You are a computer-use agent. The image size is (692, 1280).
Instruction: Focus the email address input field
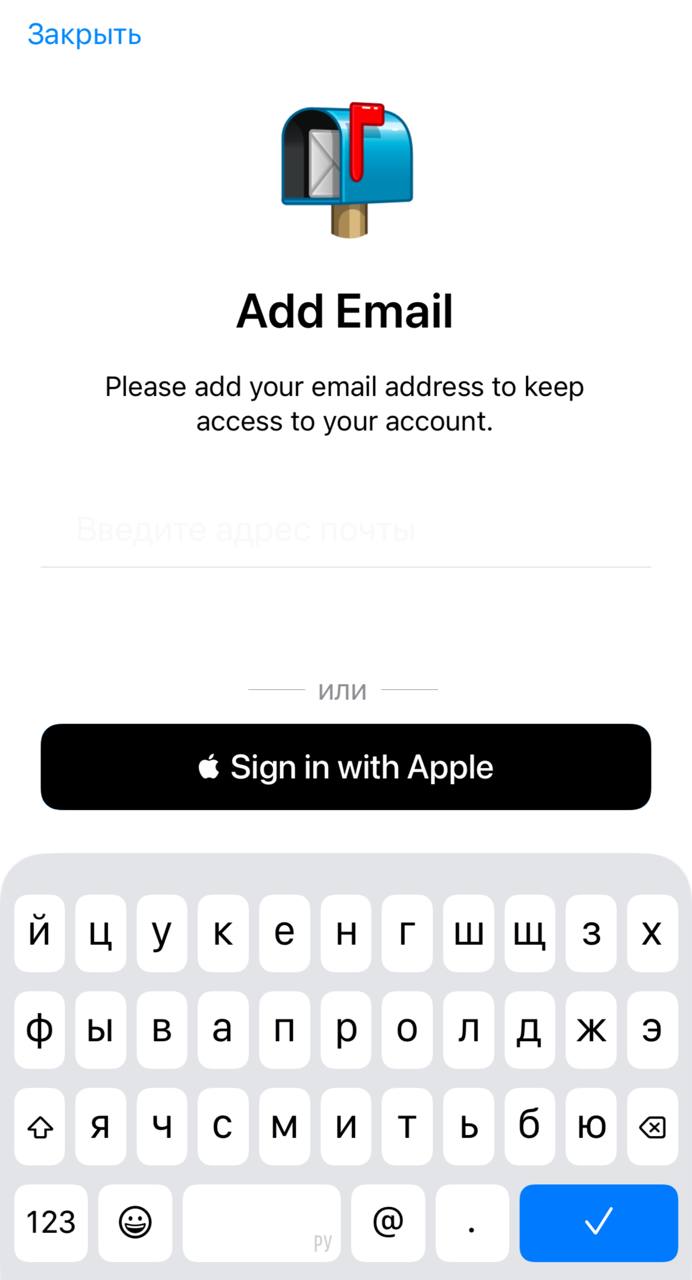(345, 530)
